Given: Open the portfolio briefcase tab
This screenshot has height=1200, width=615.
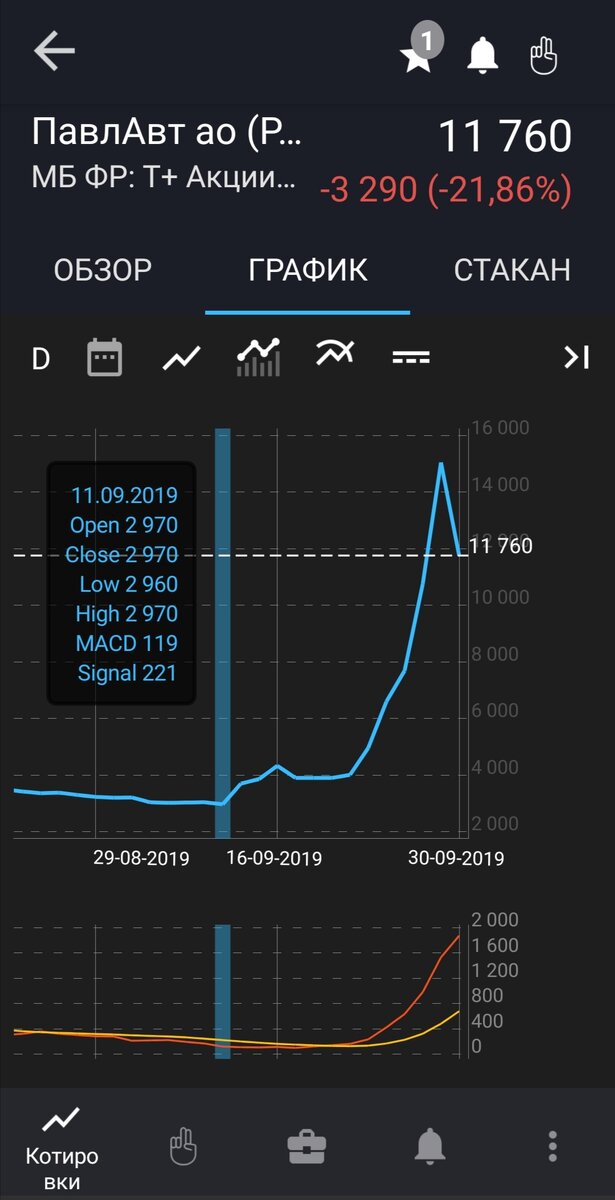Looking at the screenshot, I should tap(307, 1146).
